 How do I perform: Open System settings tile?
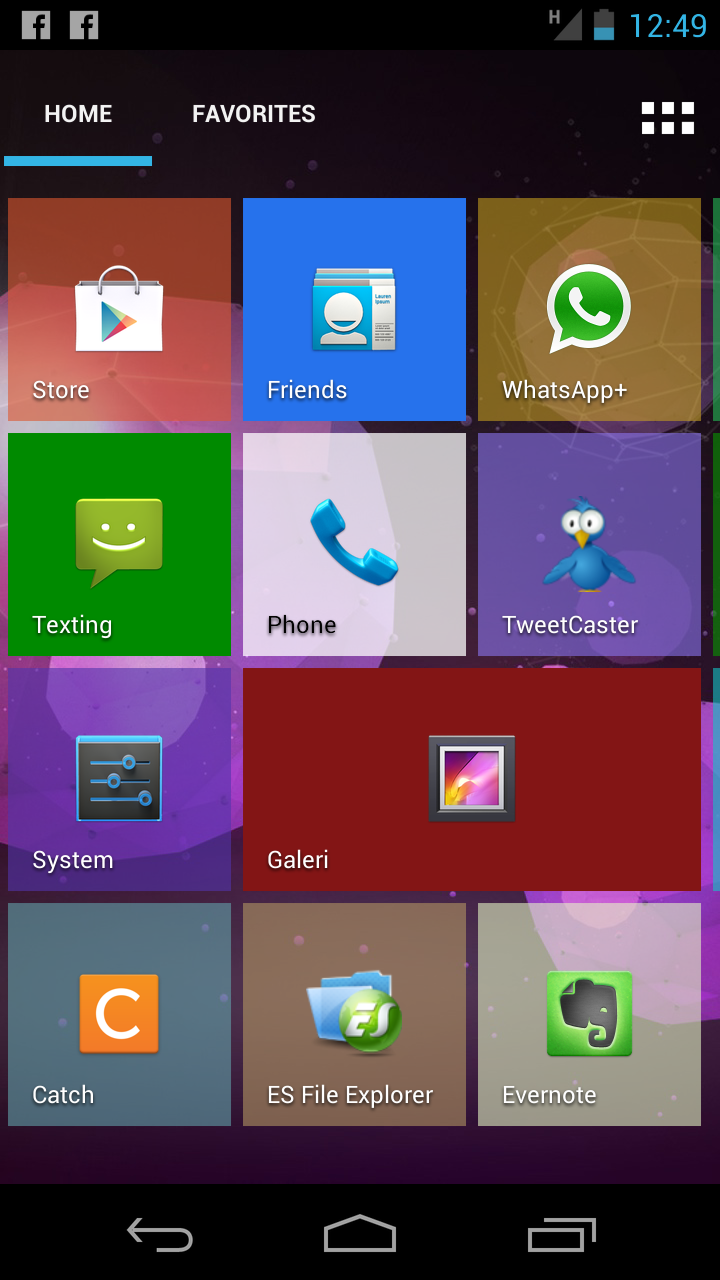[x=119, y=780]
